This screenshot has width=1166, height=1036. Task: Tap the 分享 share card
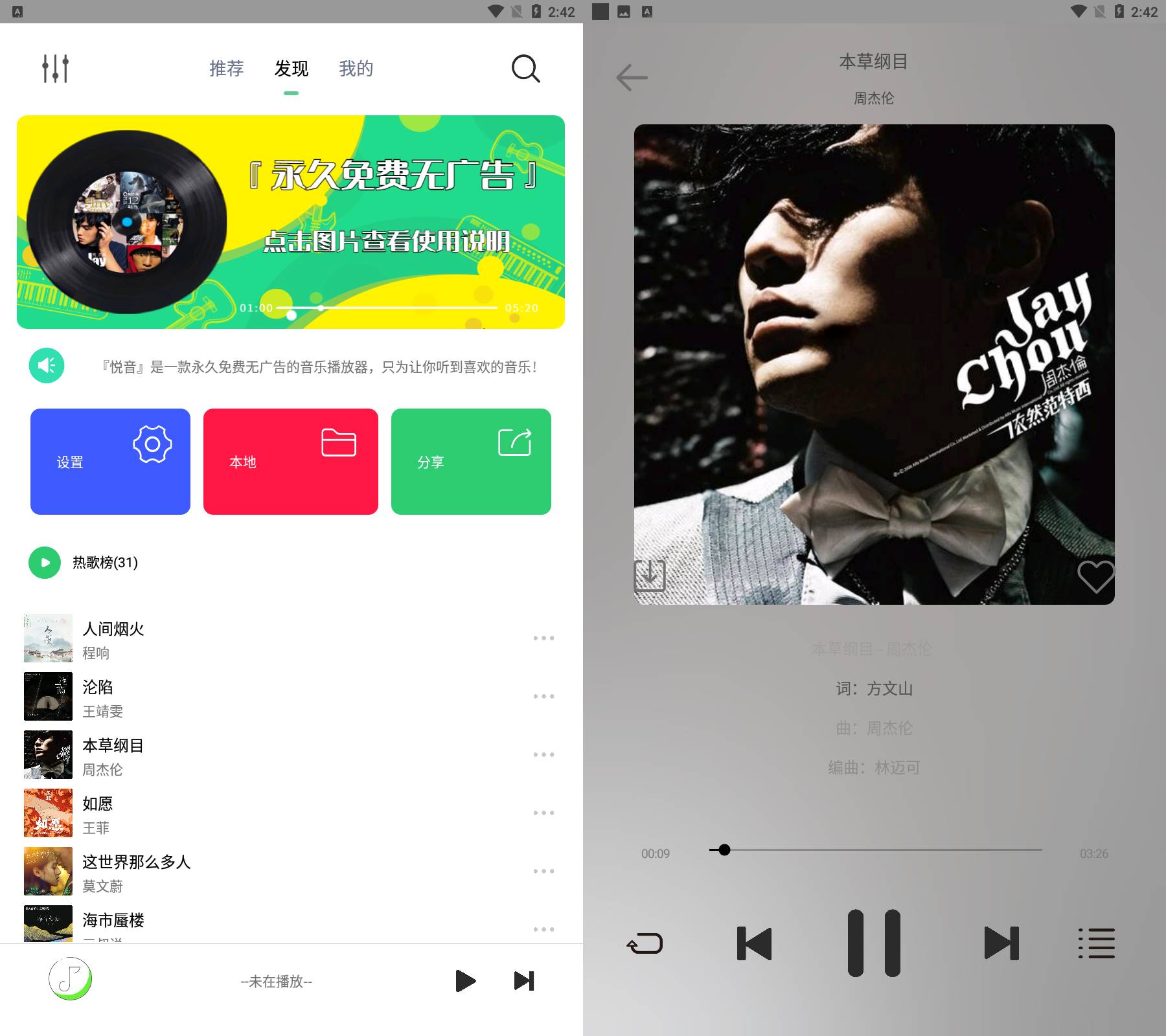[x=471, y=462]
